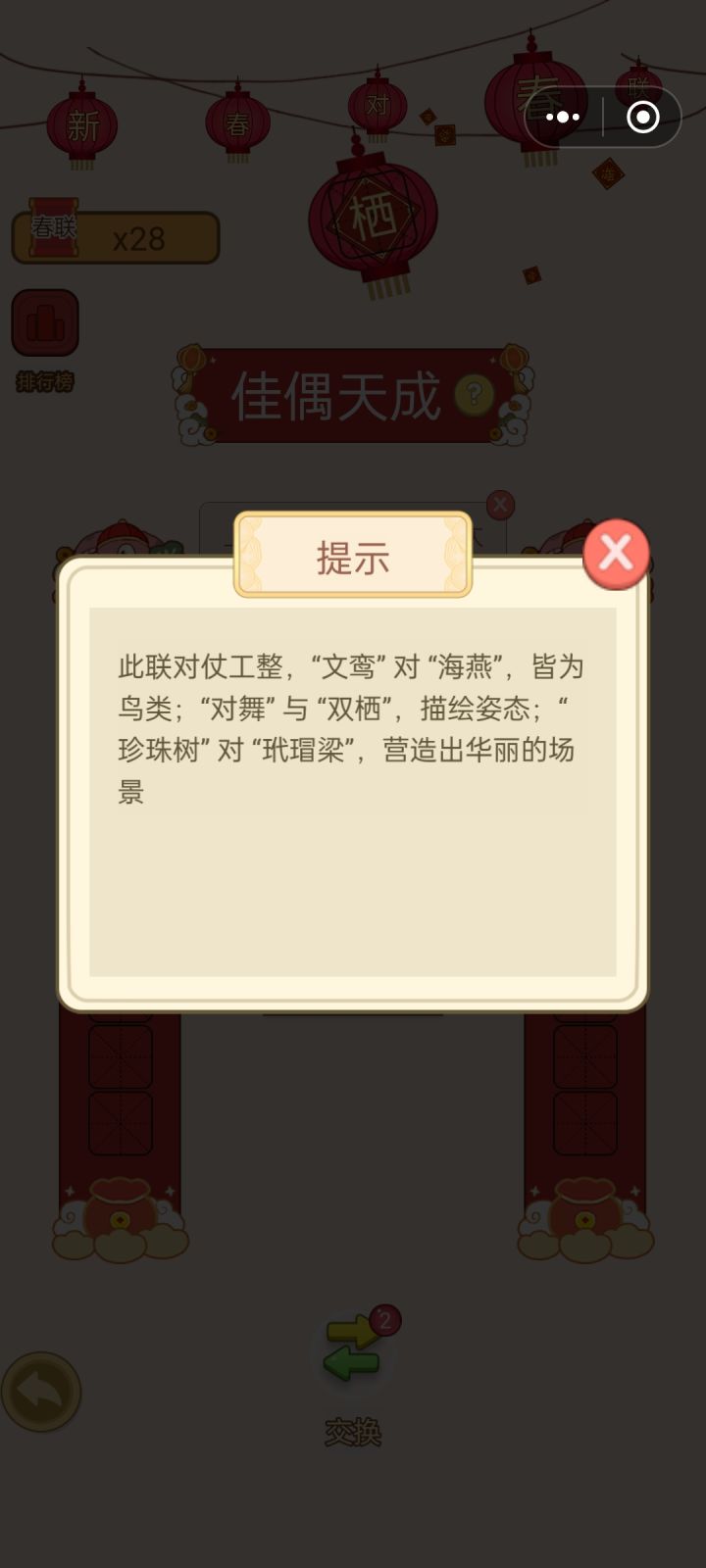Viewport: 706px width, 1568px height.
Task: Open the WeChat three-dot more menu
Action: point(562,118)
